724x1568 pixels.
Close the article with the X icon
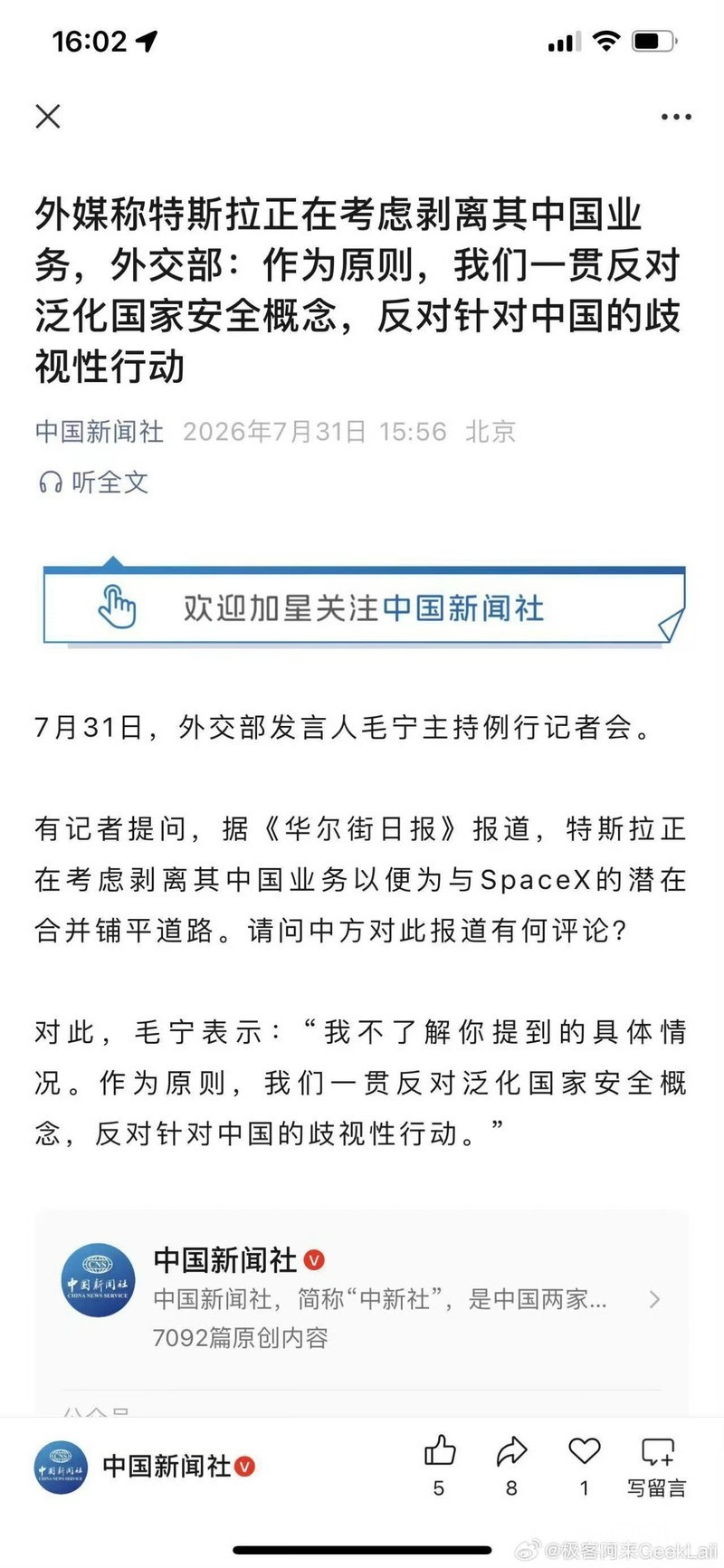click(48, 116)
